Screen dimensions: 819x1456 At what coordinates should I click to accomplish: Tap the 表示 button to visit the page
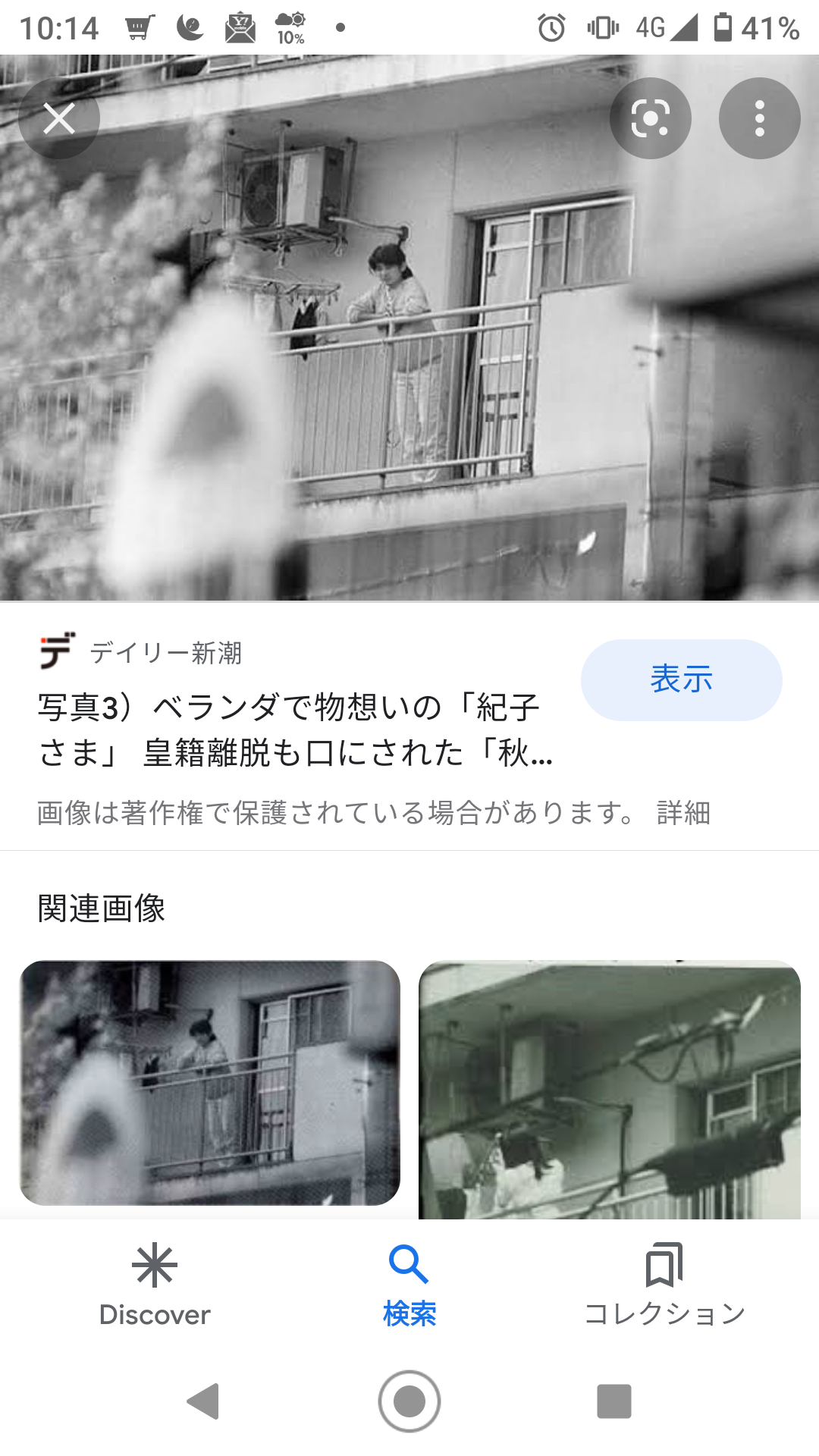coord(681,679)
